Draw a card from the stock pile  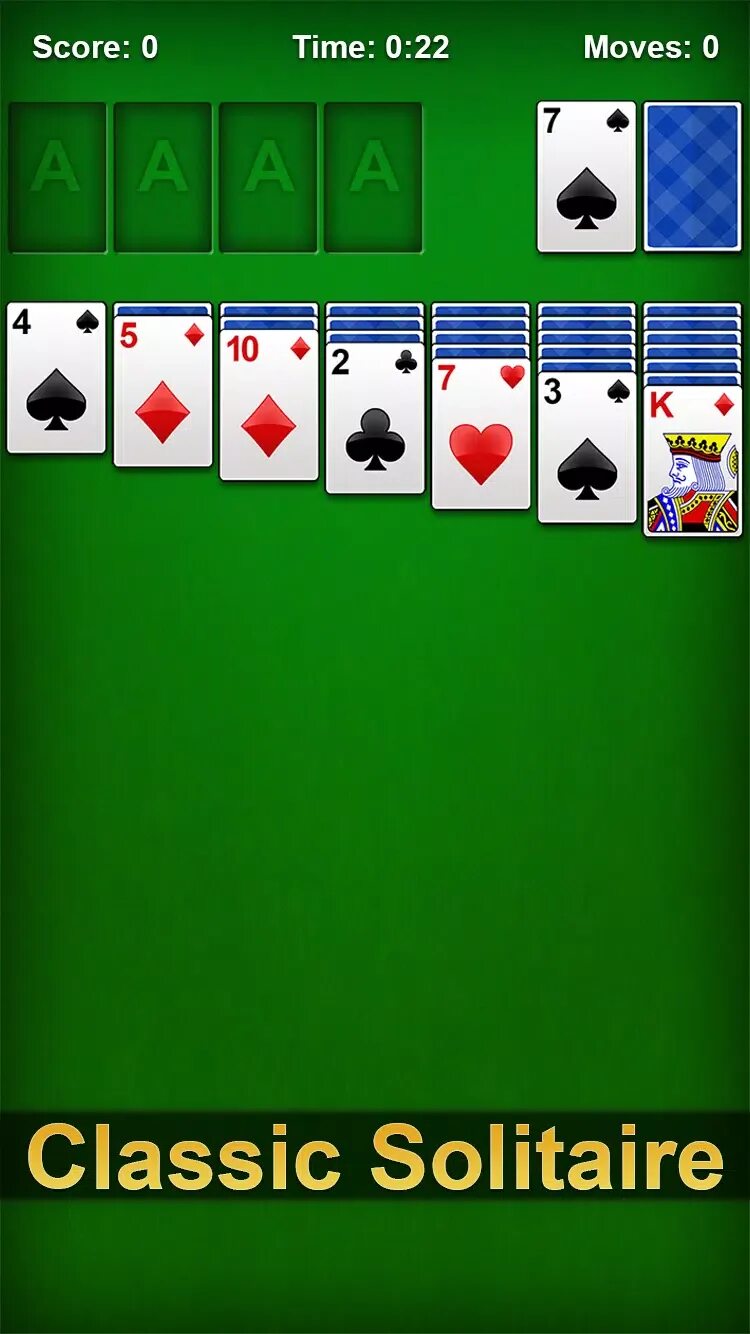click(x=692, y=176)
